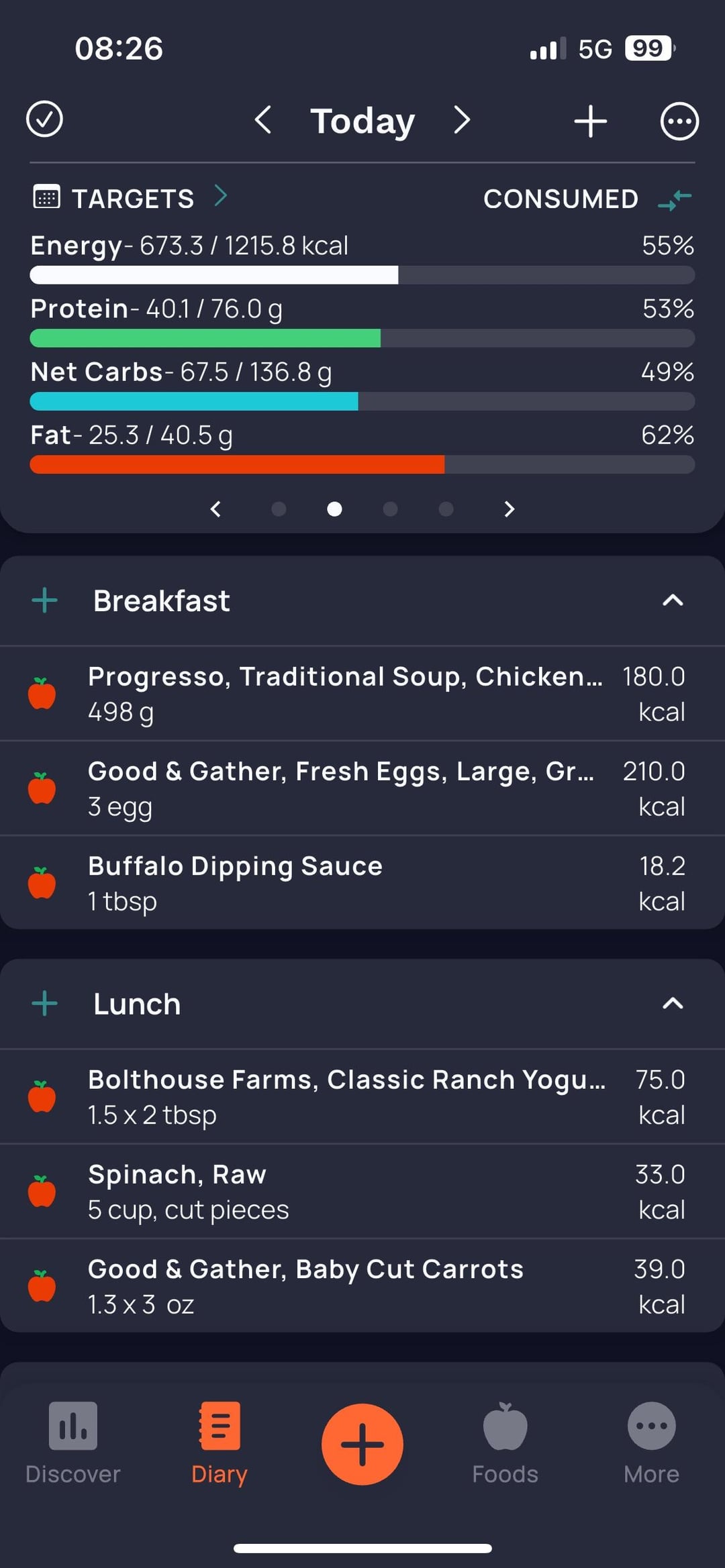Image resolution: width=725 pixels, height=1568 pixels.
Task: Toggle the Consumed swap arrows
Action: 675,199
